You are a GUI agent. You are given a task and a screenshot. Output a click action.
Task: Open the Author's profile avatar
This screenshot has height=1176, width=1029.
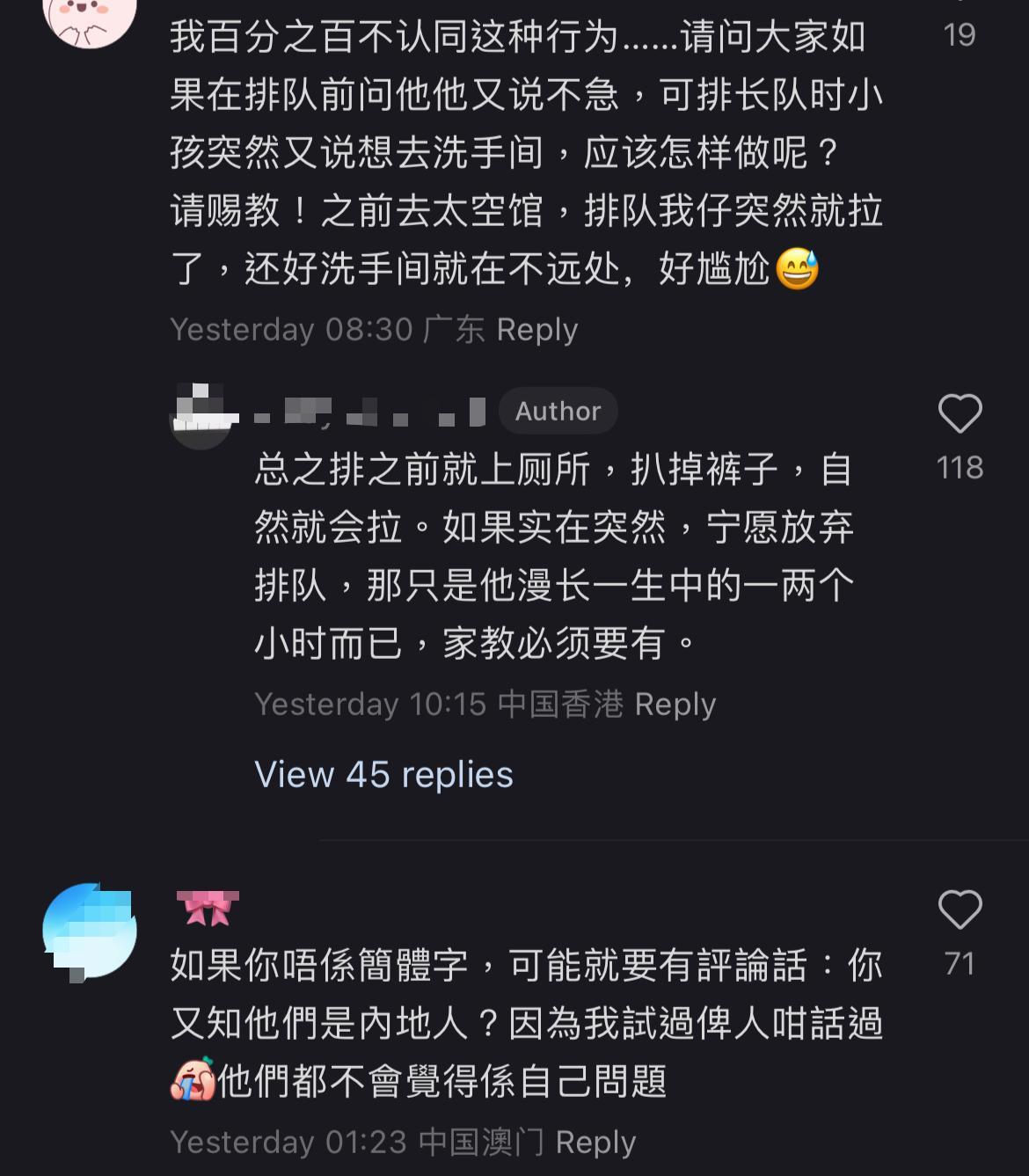point(201,417)
